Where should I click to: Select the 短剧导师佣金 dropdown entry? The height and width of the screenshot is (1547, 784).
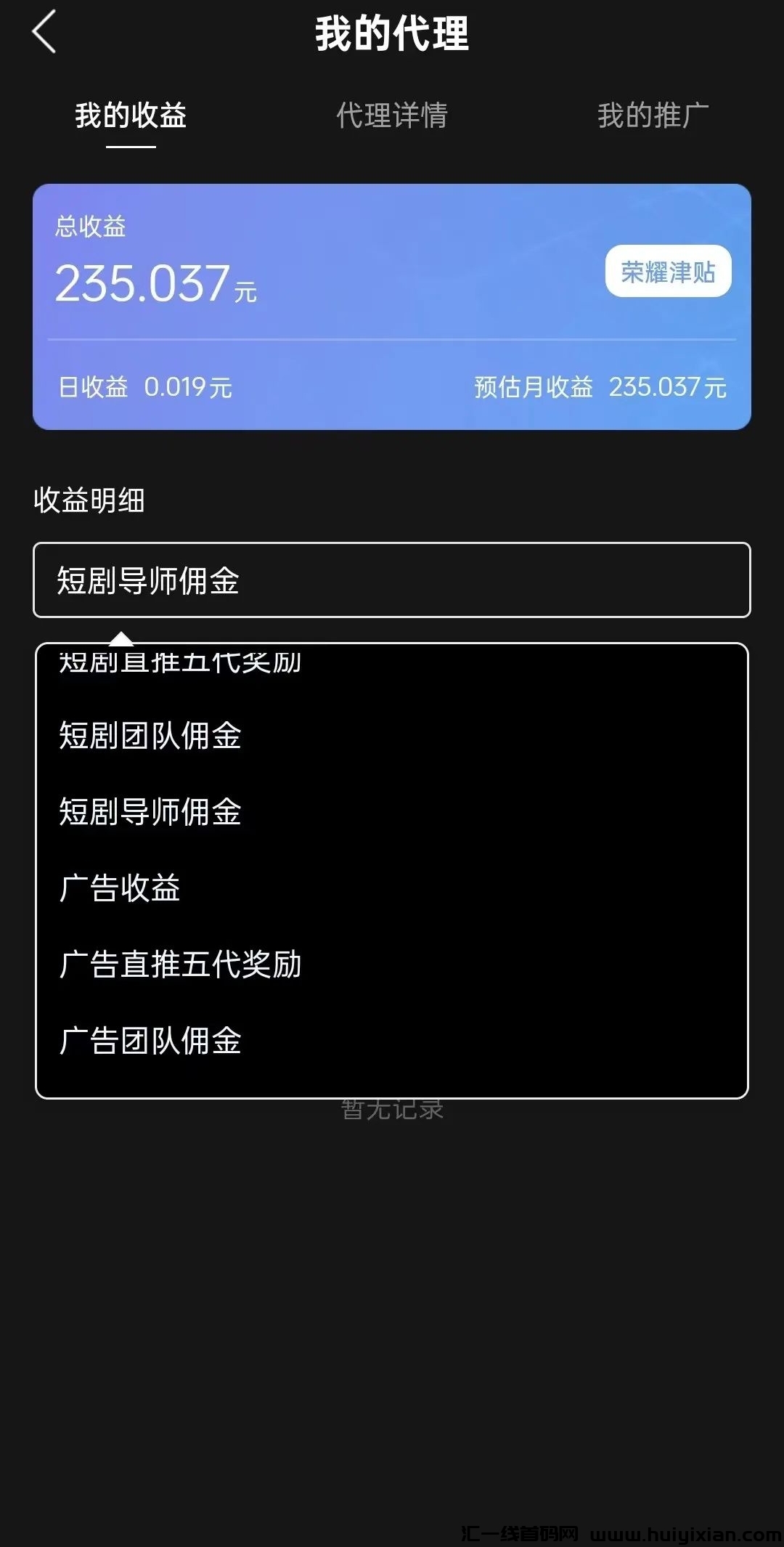(150, 813)
